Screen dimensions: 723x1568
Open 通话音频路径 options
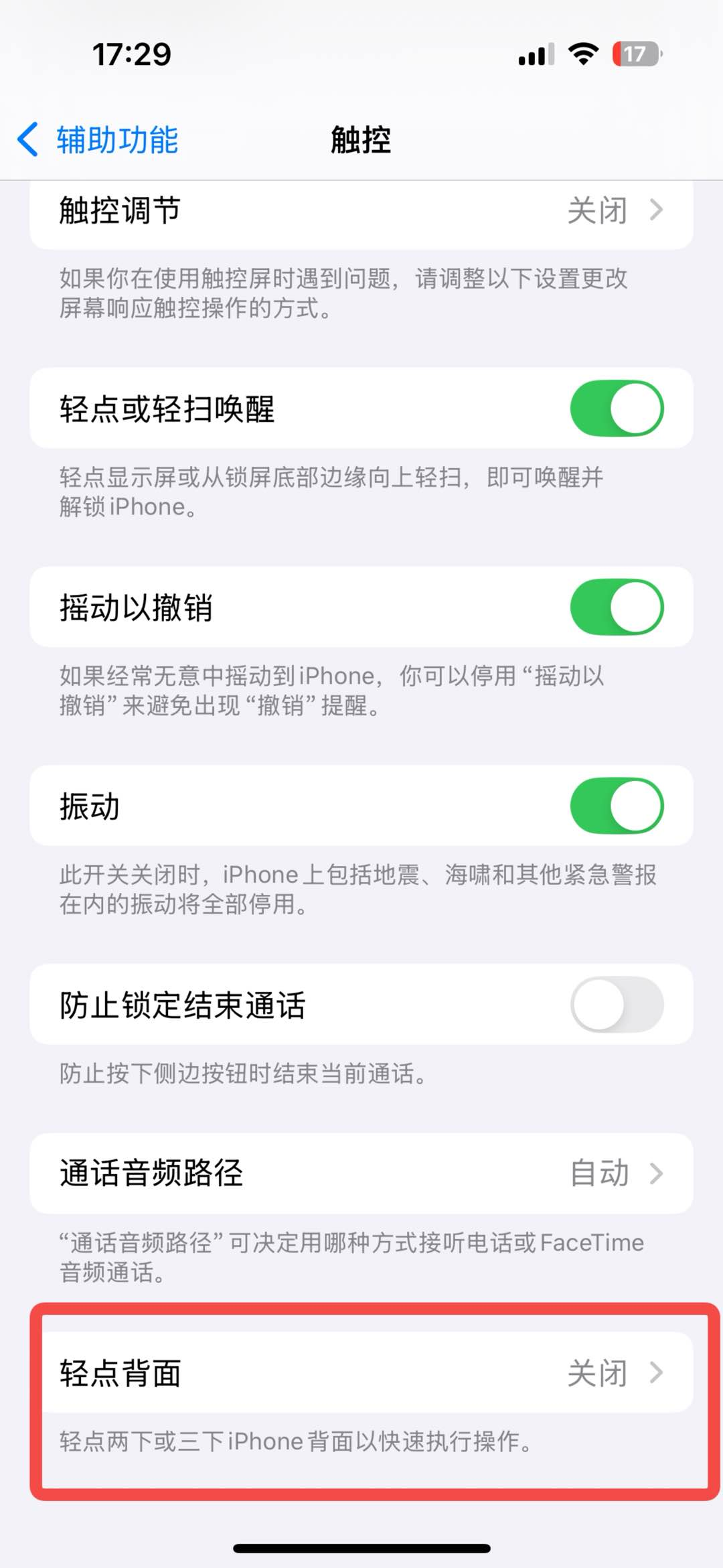(361, 1173)
